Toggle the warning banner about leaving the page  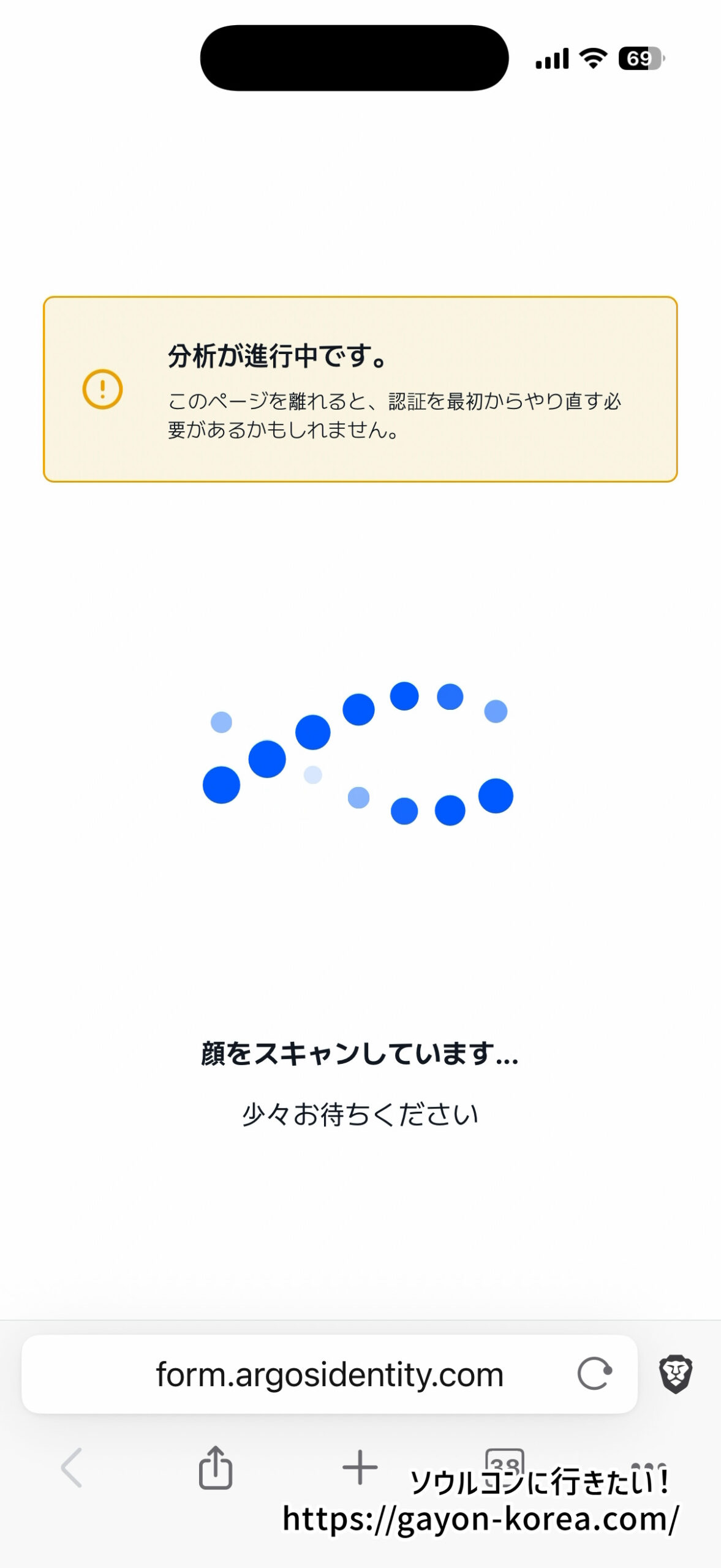click(x=360, y=390)
